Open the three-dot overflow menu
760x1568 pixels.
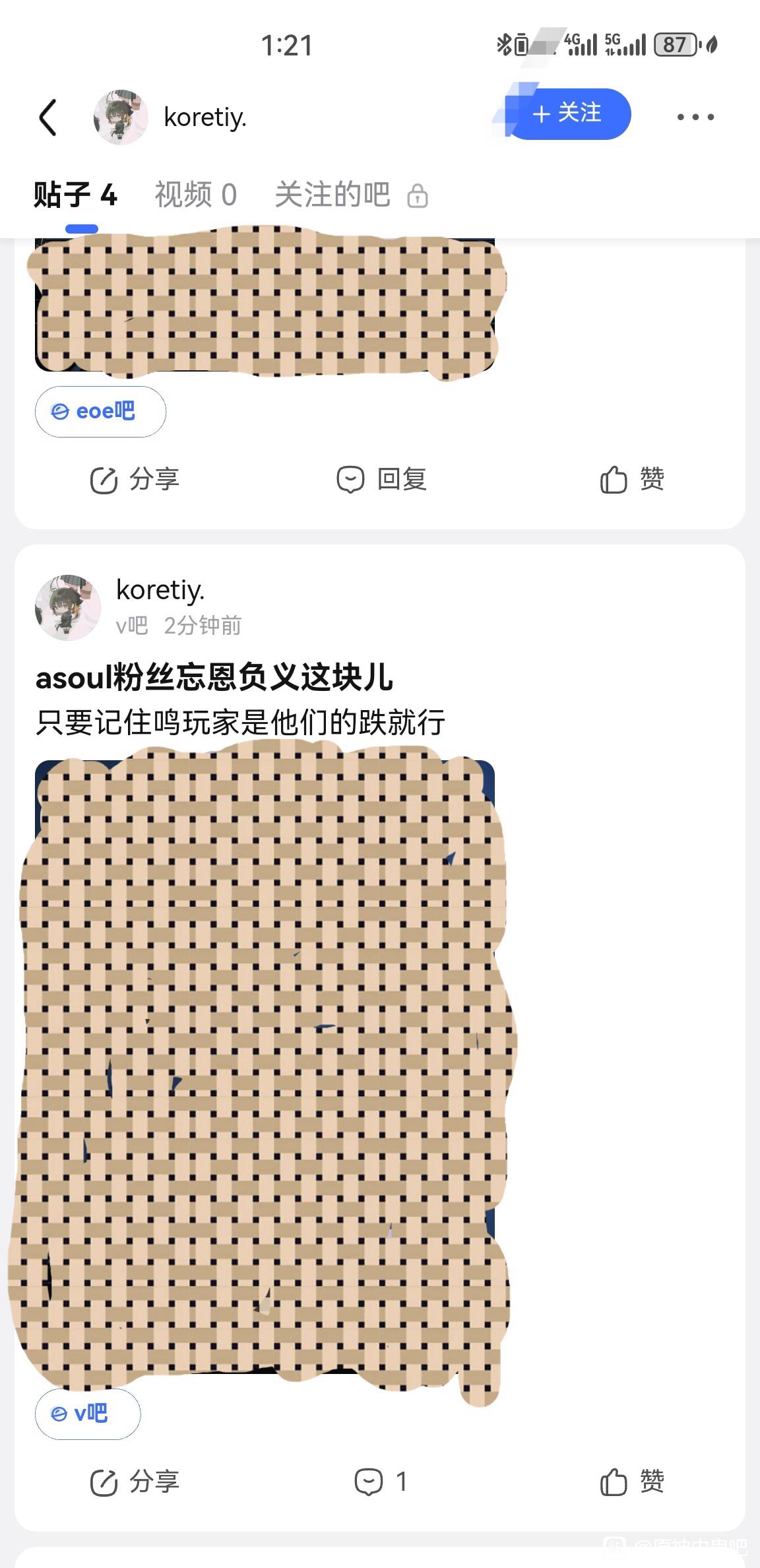695,117
